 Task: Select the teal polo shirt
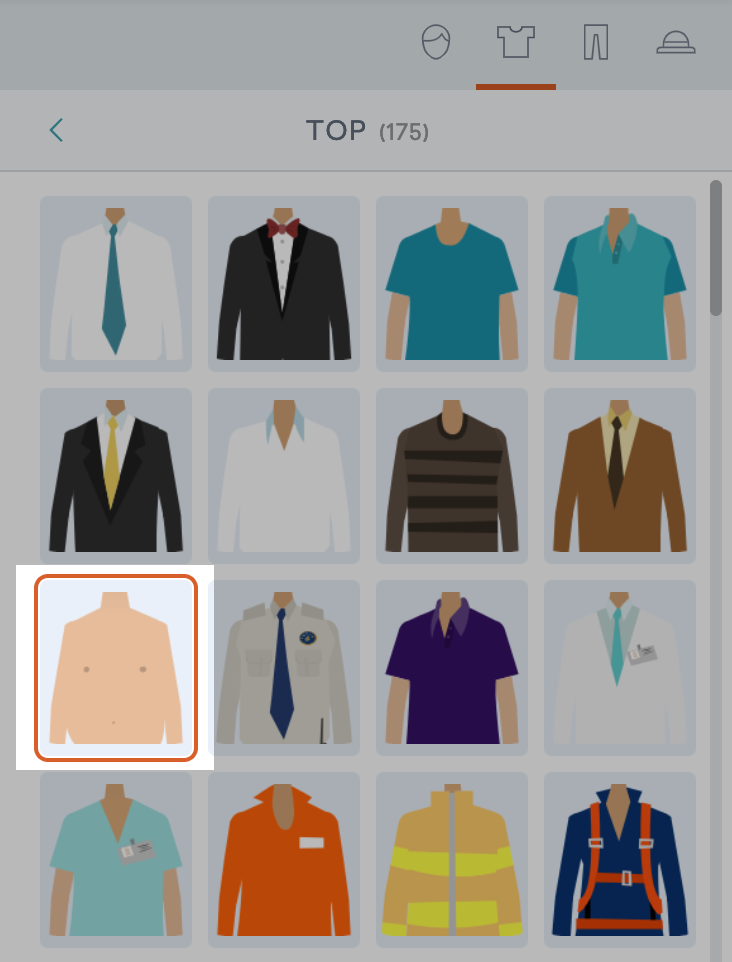(x=619, y=283)
